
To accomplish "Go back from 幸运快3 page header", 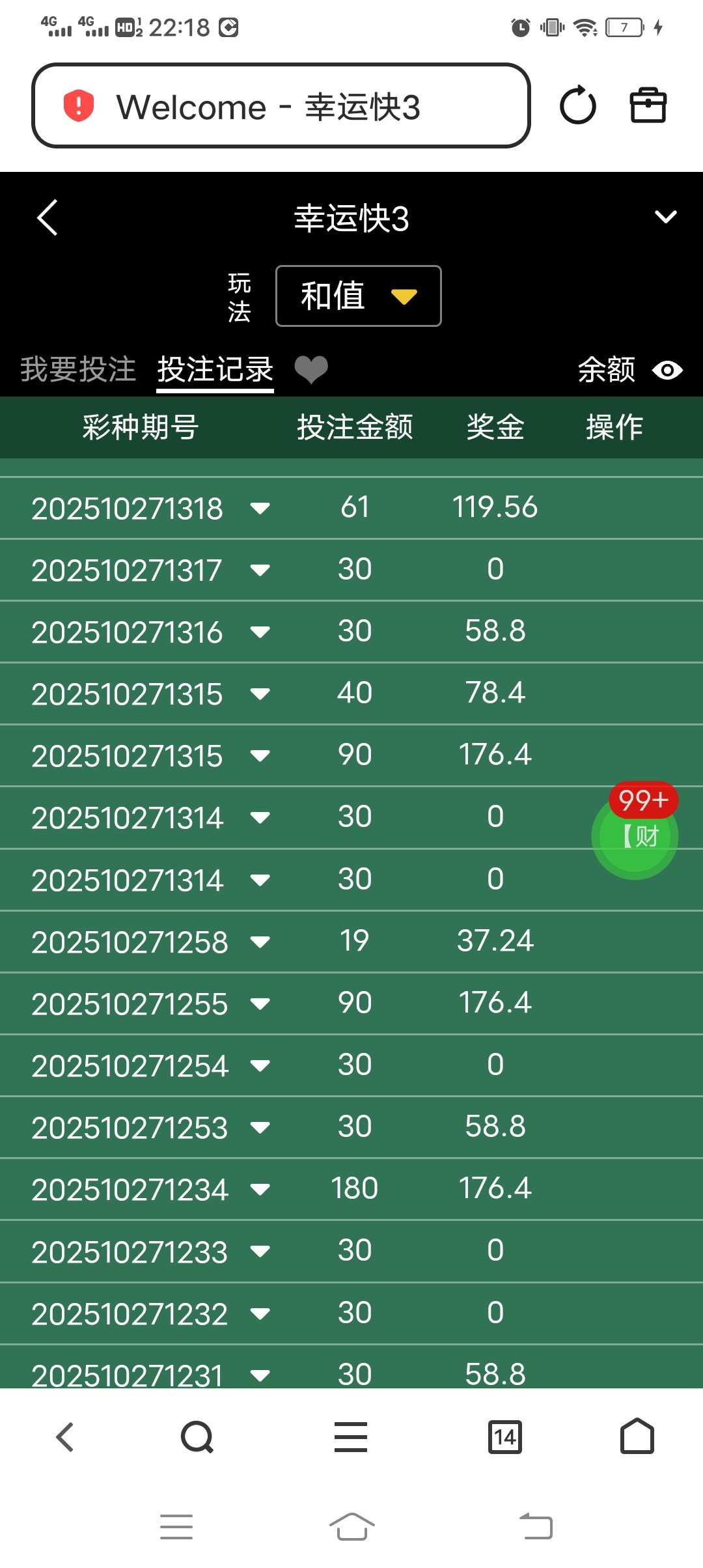I will [x=48, y=217].
